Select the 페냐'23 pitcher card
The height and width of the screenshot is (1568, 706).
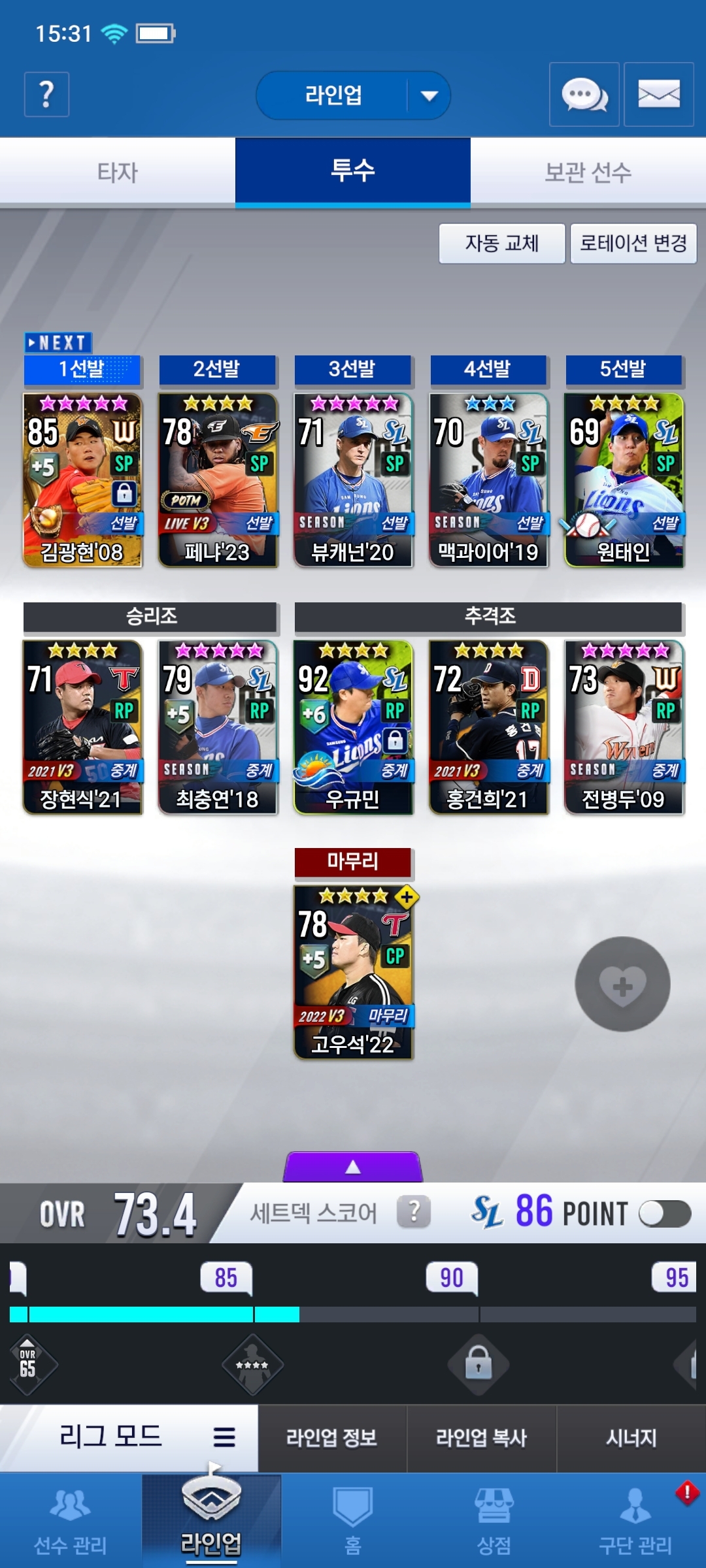pyautogui.click(x=218, y=480)
